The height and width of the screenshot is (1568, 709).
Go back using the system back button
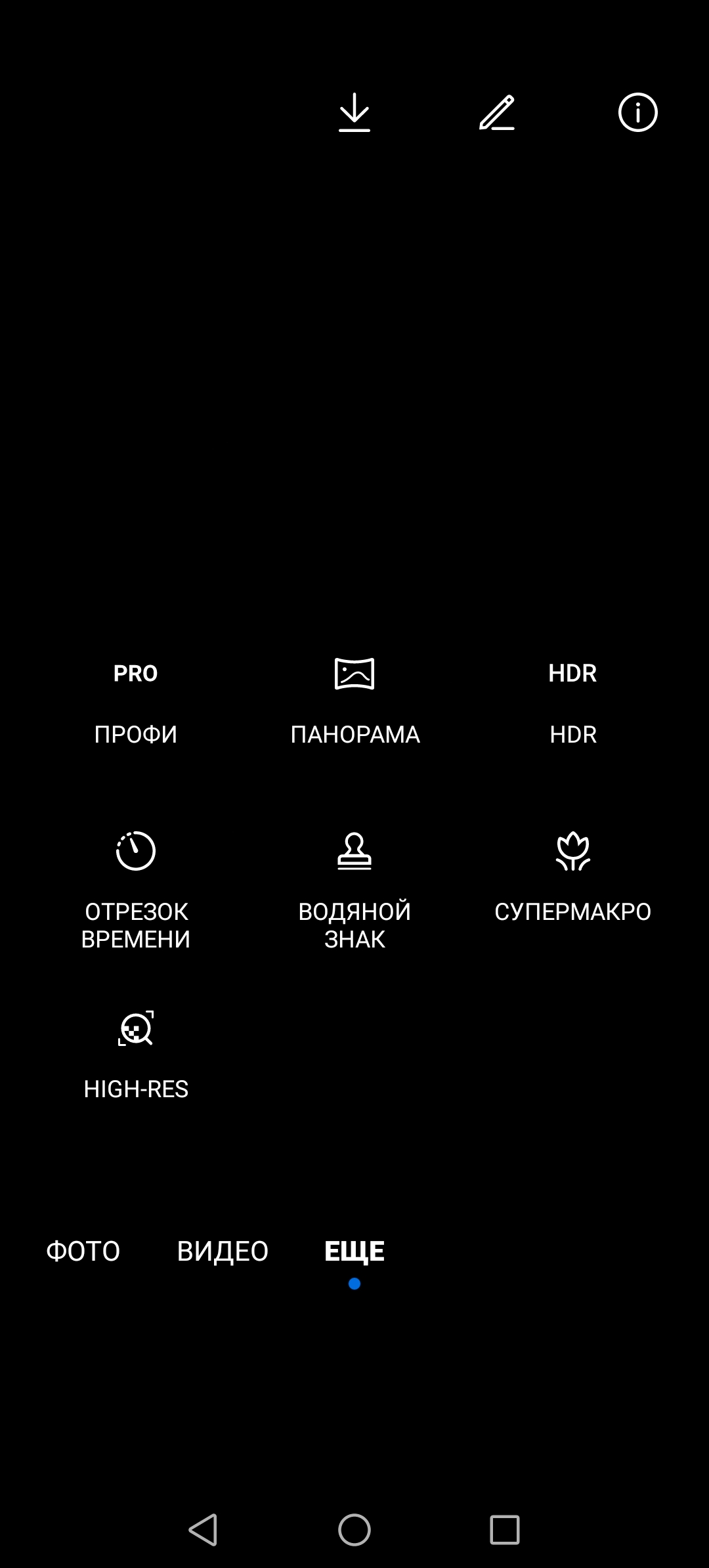pyautogui.click(x=203, y=1530)
